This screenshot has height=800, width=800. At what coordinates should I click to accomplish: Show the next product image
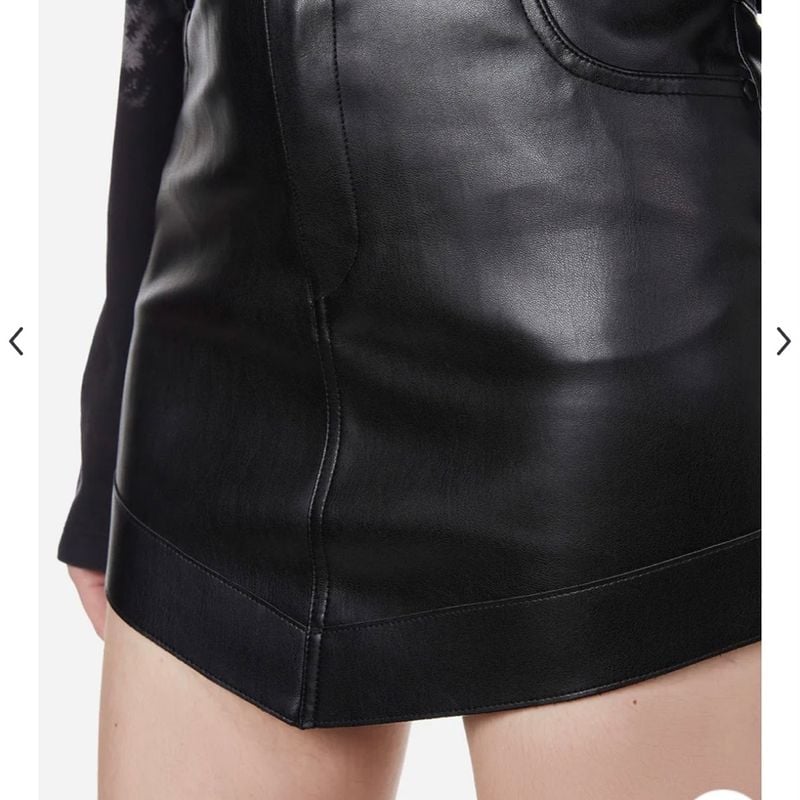click(783, 341)
